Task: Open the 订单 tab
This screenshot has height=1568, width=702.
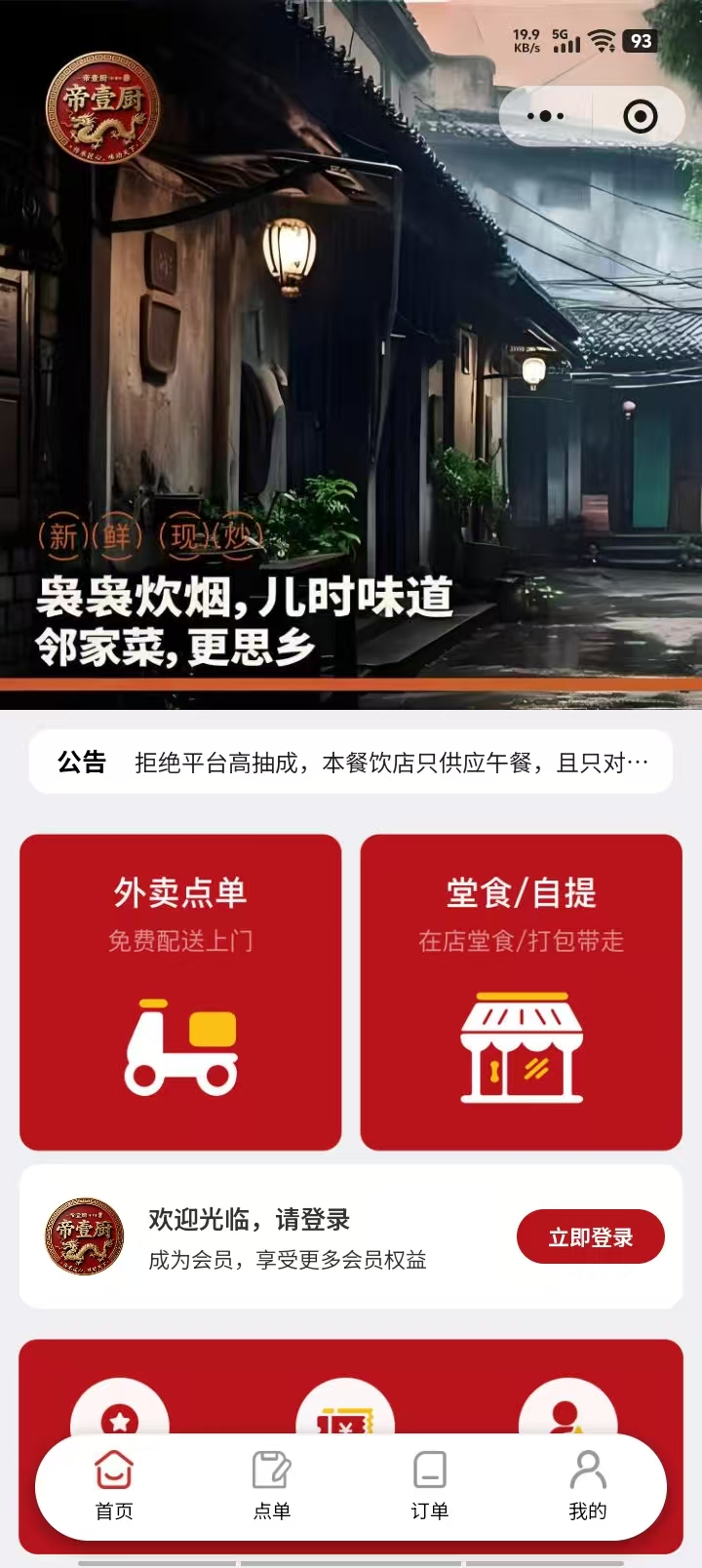Action: coord(430,1485)
